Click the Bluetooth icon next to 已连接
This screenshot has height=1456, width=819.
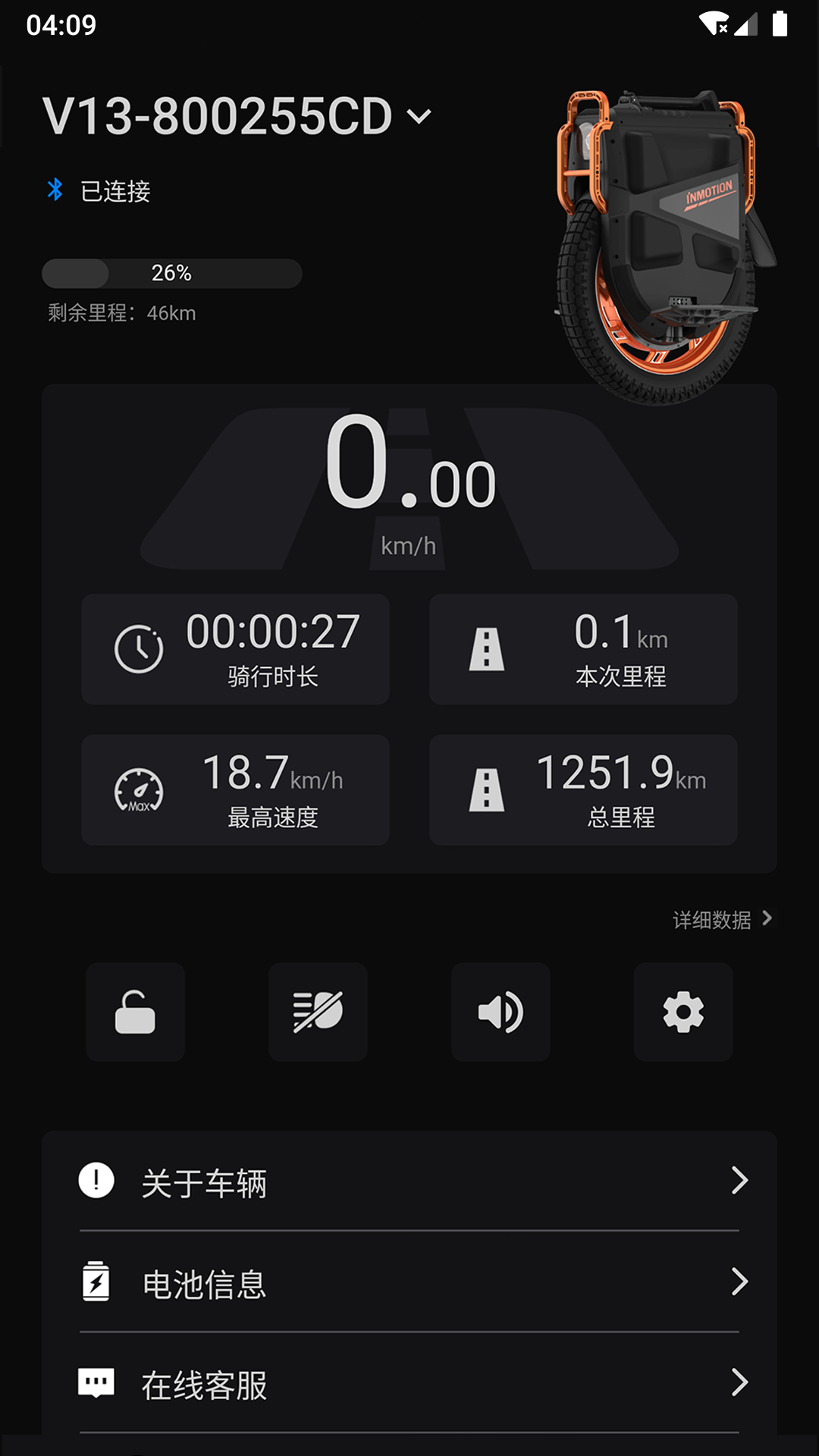(x=54, y=191)
